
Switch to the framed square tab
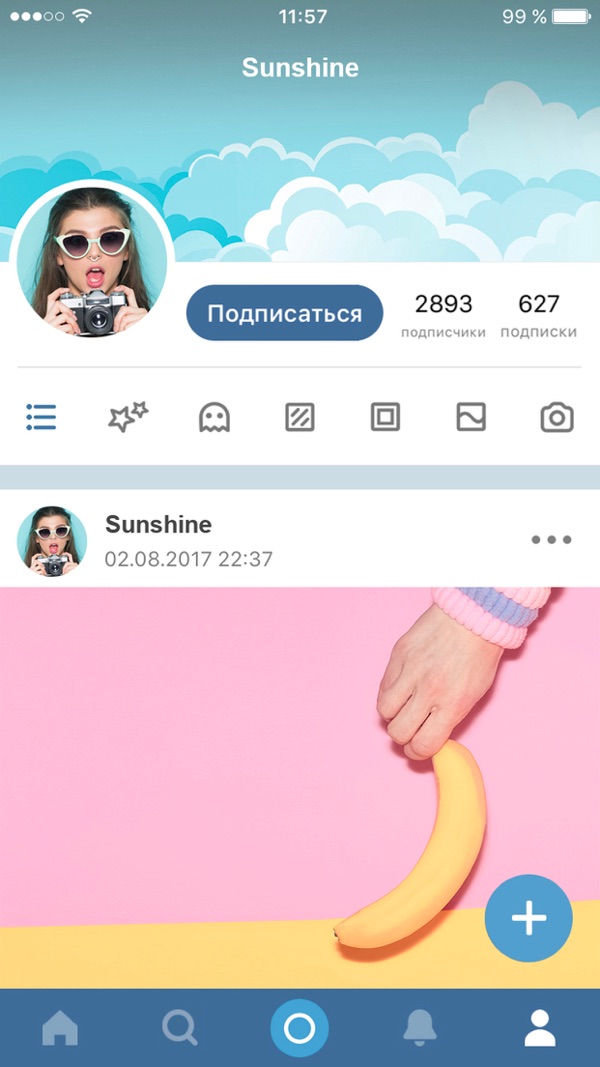click(385, 417)
